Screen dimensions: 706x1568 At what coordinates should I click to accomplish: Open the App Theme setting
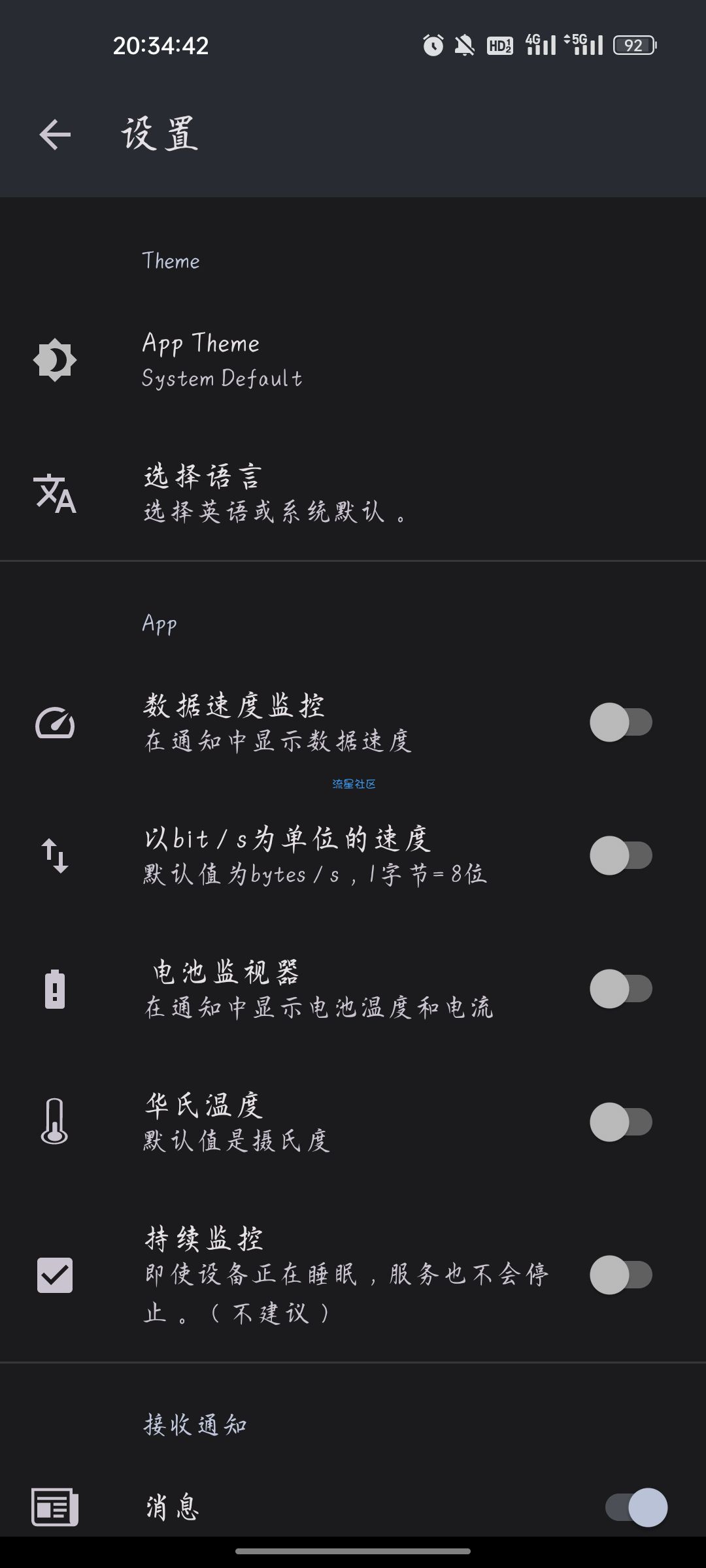click(353, 361)
